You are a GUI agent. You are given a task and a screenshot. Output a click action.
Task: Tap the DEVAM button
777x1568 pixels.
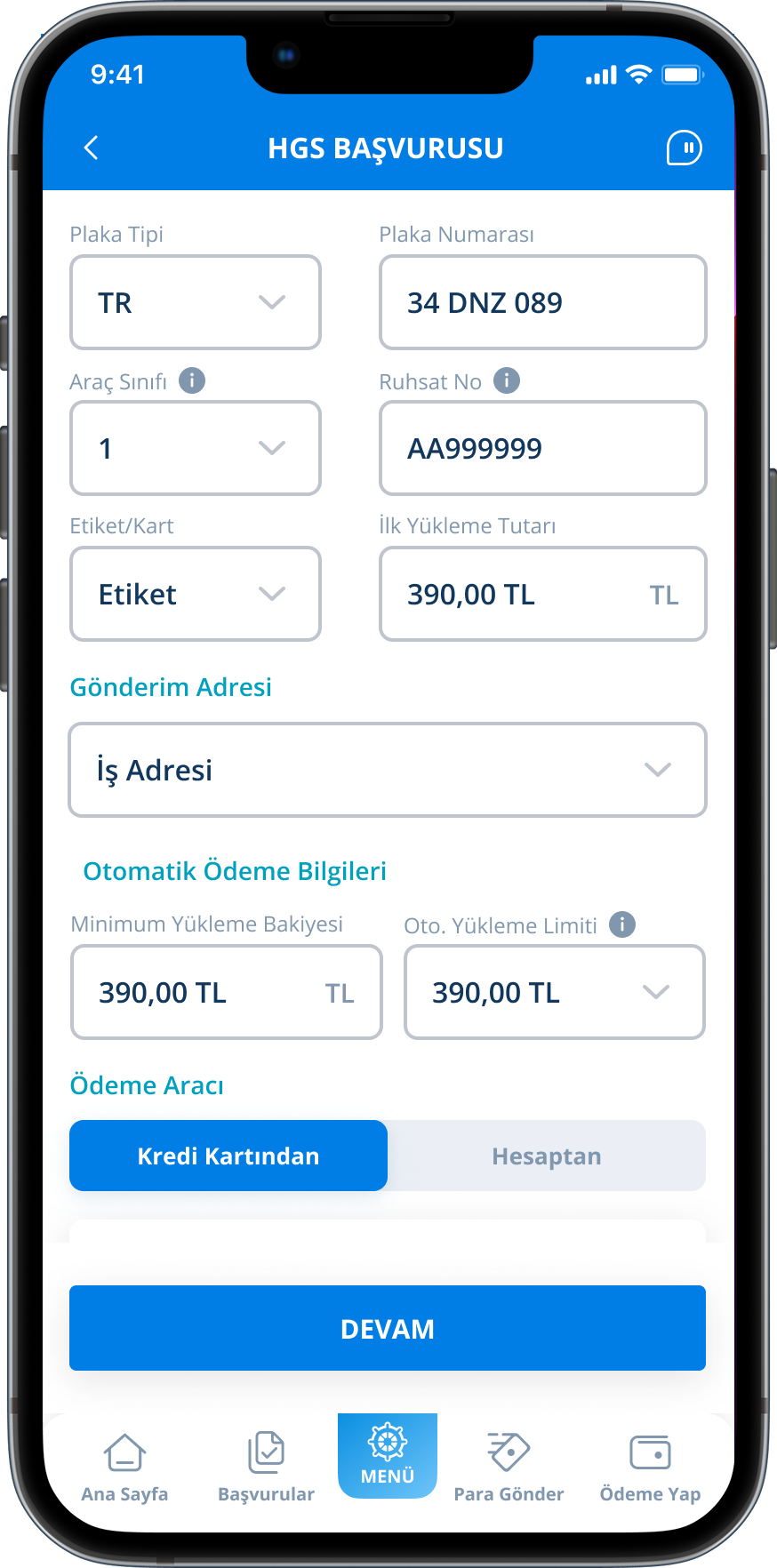388,1328
